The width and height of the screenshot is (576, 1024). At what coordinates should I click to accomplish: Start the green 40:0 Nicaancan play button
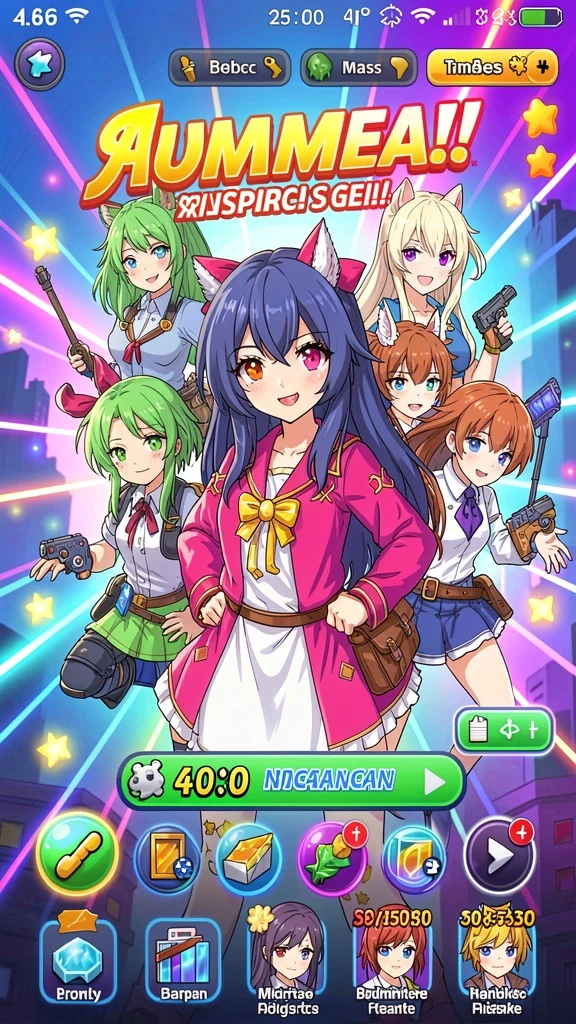click(x=291, y=780)
